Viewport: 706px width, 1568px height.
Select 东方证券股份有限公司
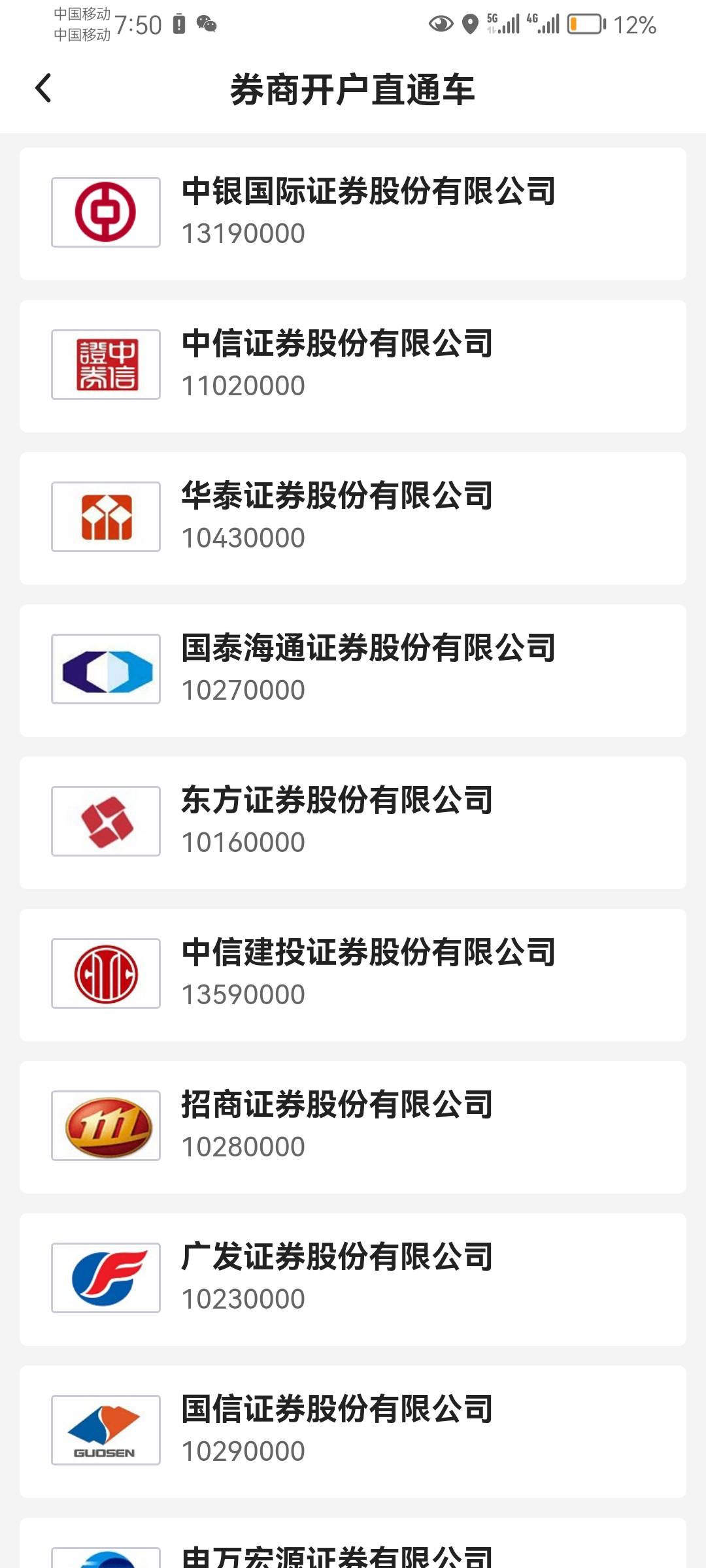pyautogui.click(x=353, y=823)
